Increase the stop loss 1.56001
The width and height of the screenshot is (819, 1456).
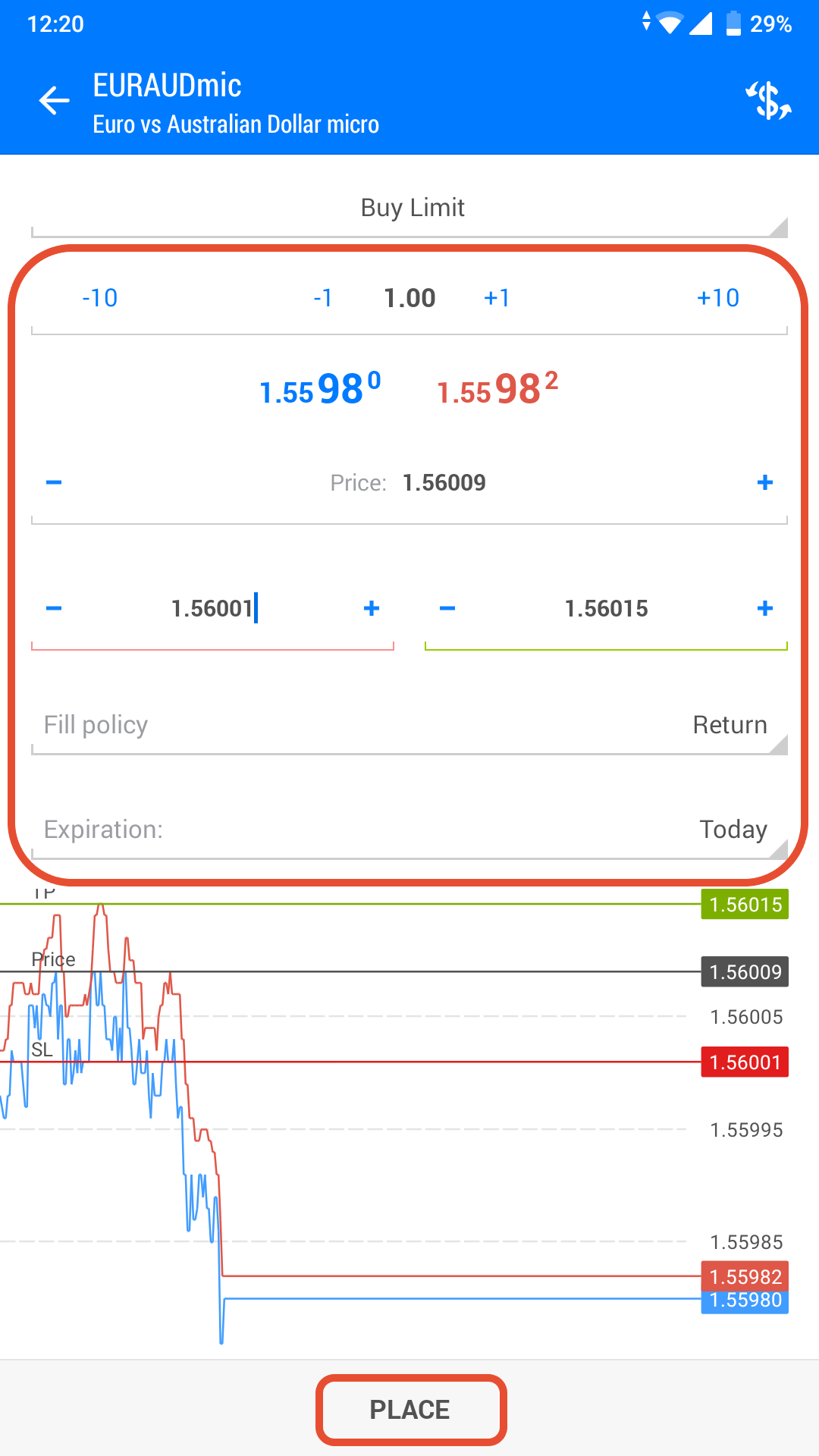[372, 608]
